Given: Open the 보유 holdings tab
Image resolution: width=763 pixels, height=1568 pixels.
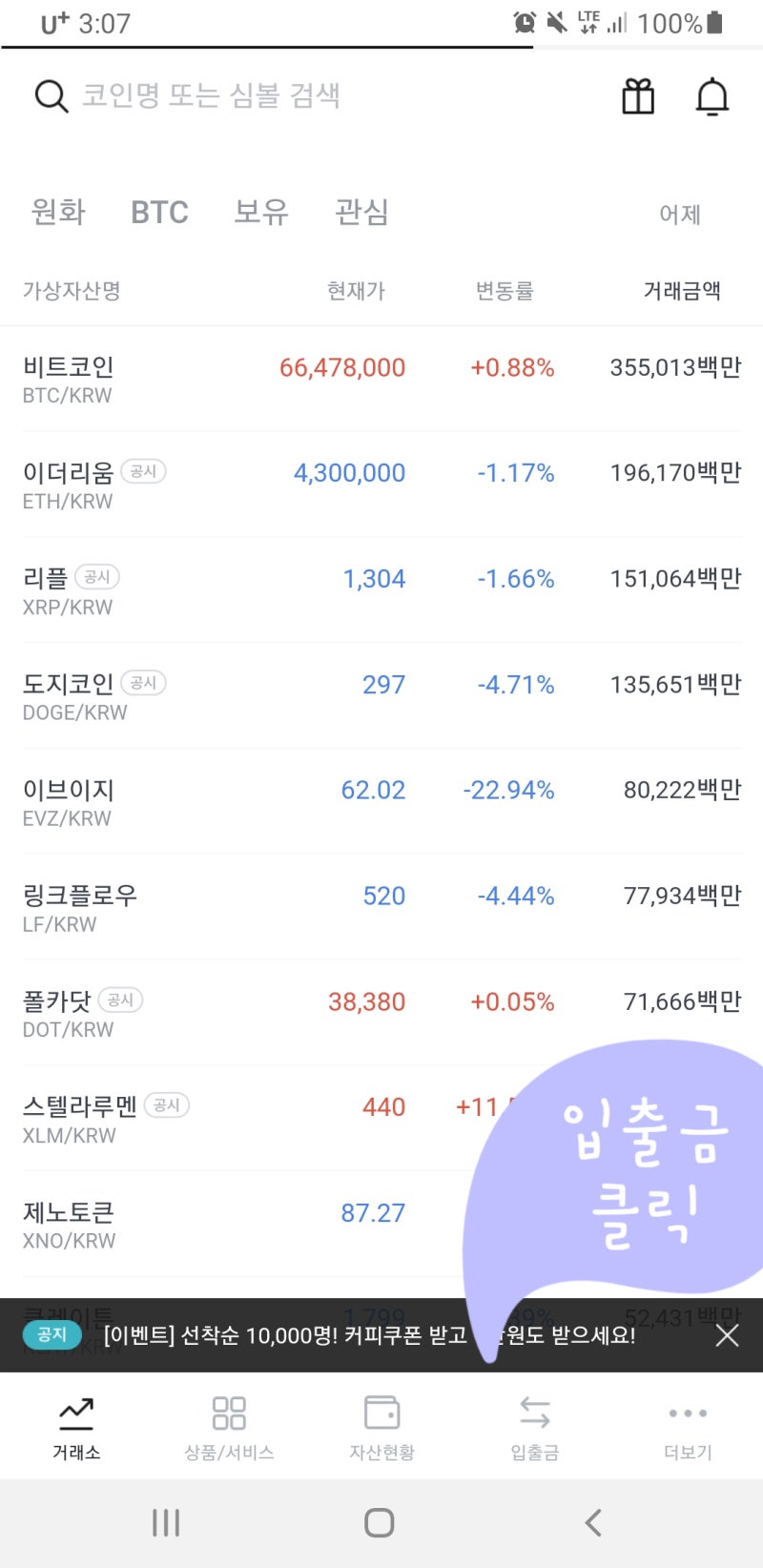Looking at the screenshot, I should (260, 212).
